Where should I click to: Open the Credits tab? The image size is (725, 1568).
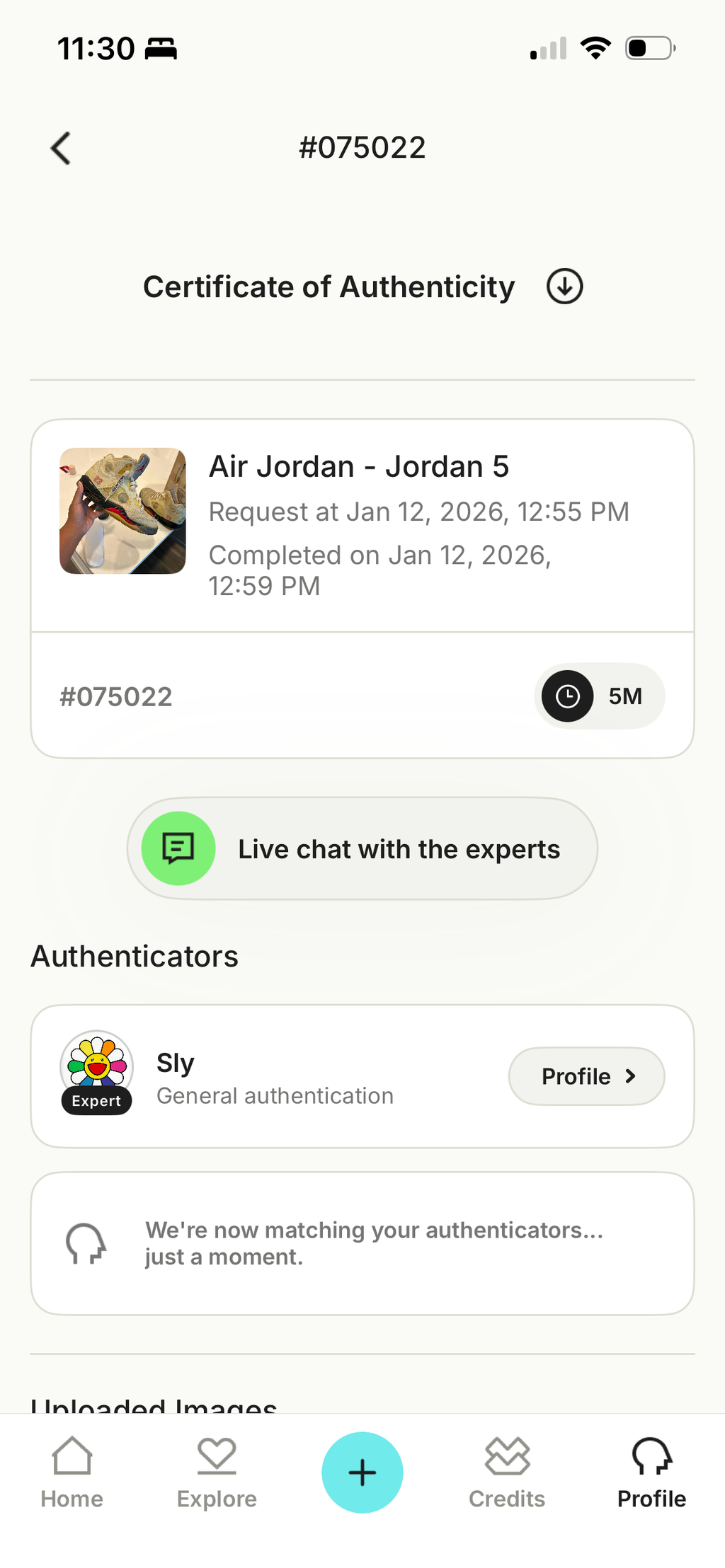(x=507, y=1472)
